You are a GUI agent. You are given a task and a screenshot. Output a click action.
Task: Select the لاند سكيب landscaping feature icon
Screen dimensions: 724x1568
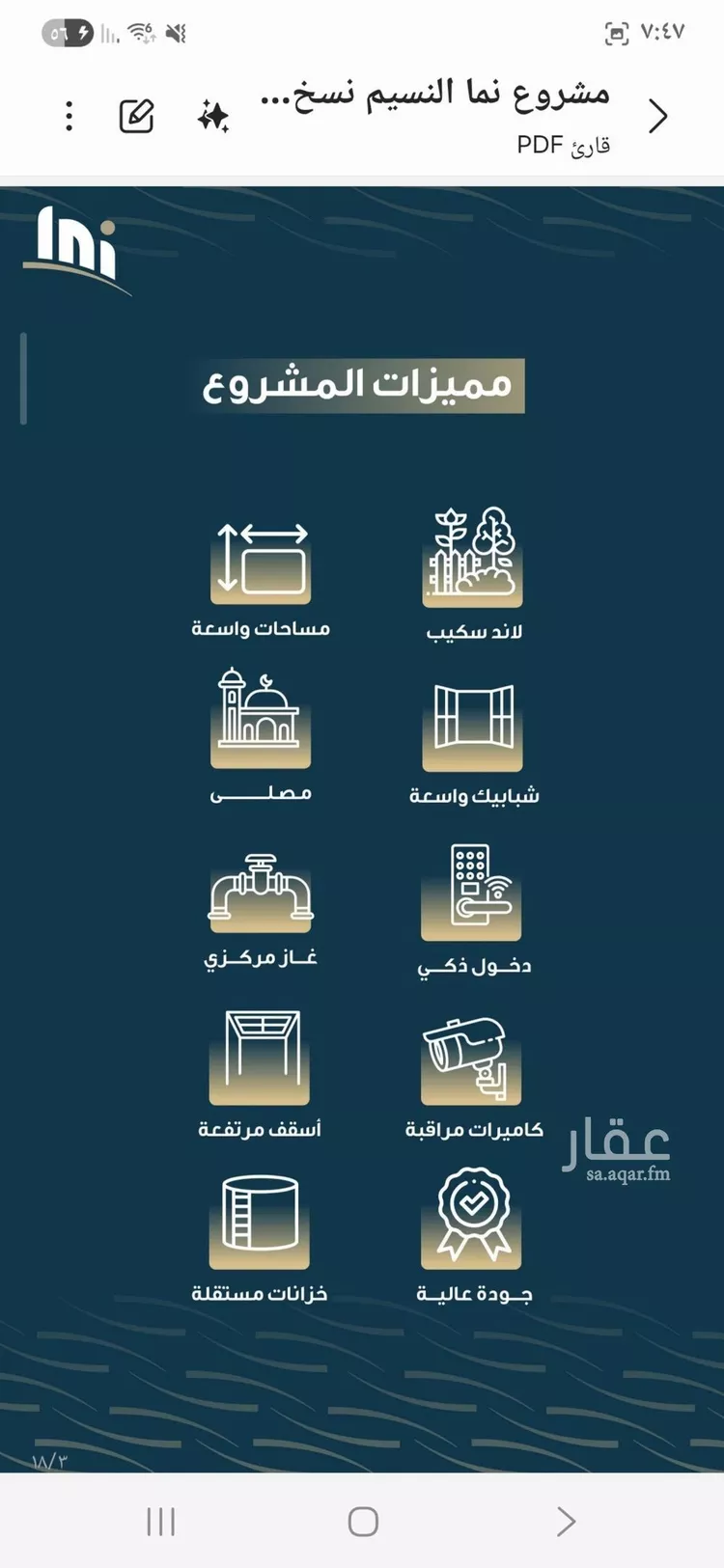pyautogui.click(x=472, y=555)
